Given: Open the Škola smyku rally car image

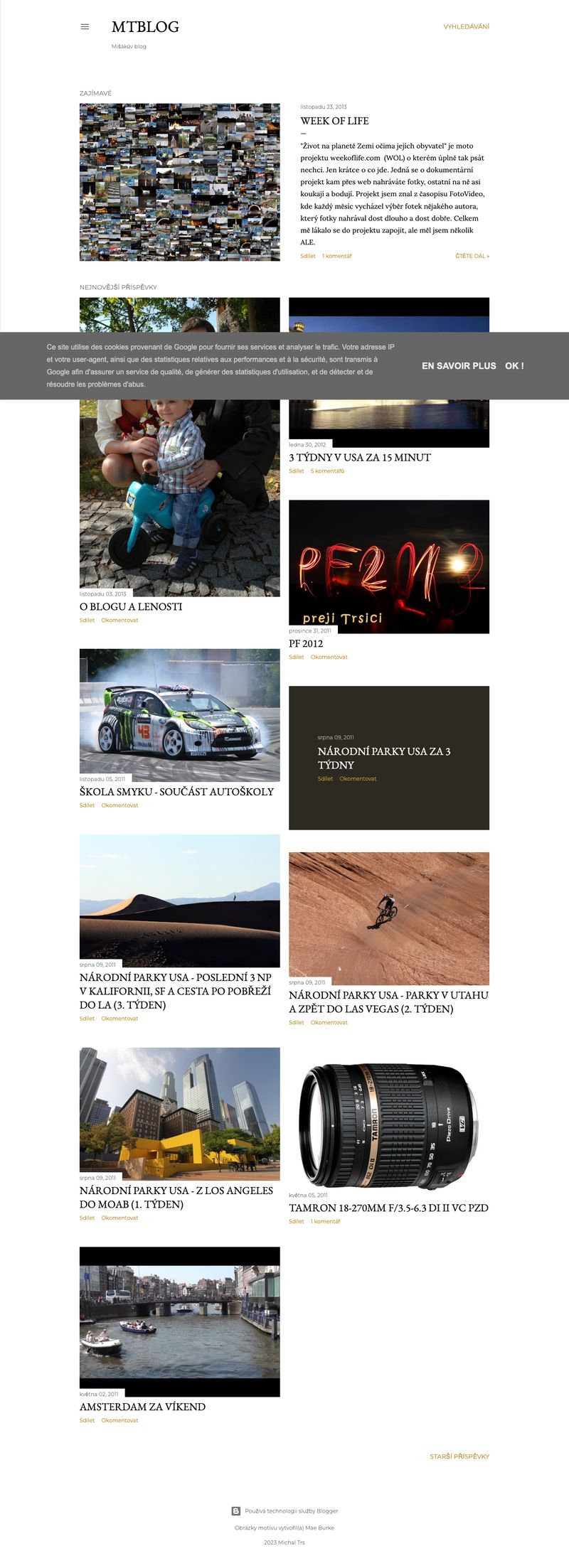Looking at the screenshot, I should [179, 715].
